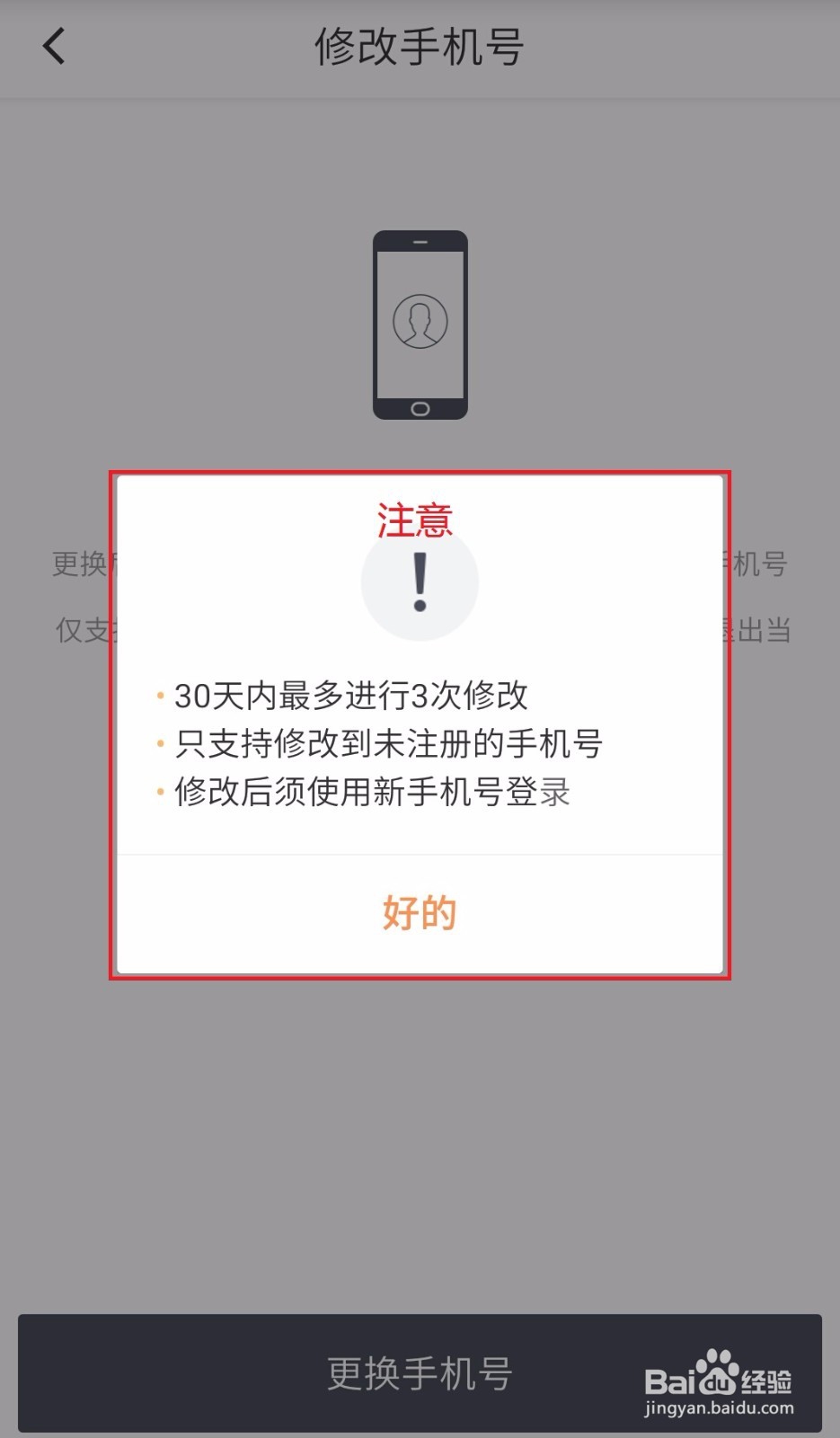Select the 注意 dialog title
The width and height of the screenshot is (840, 1438).
tap(417, 519)
